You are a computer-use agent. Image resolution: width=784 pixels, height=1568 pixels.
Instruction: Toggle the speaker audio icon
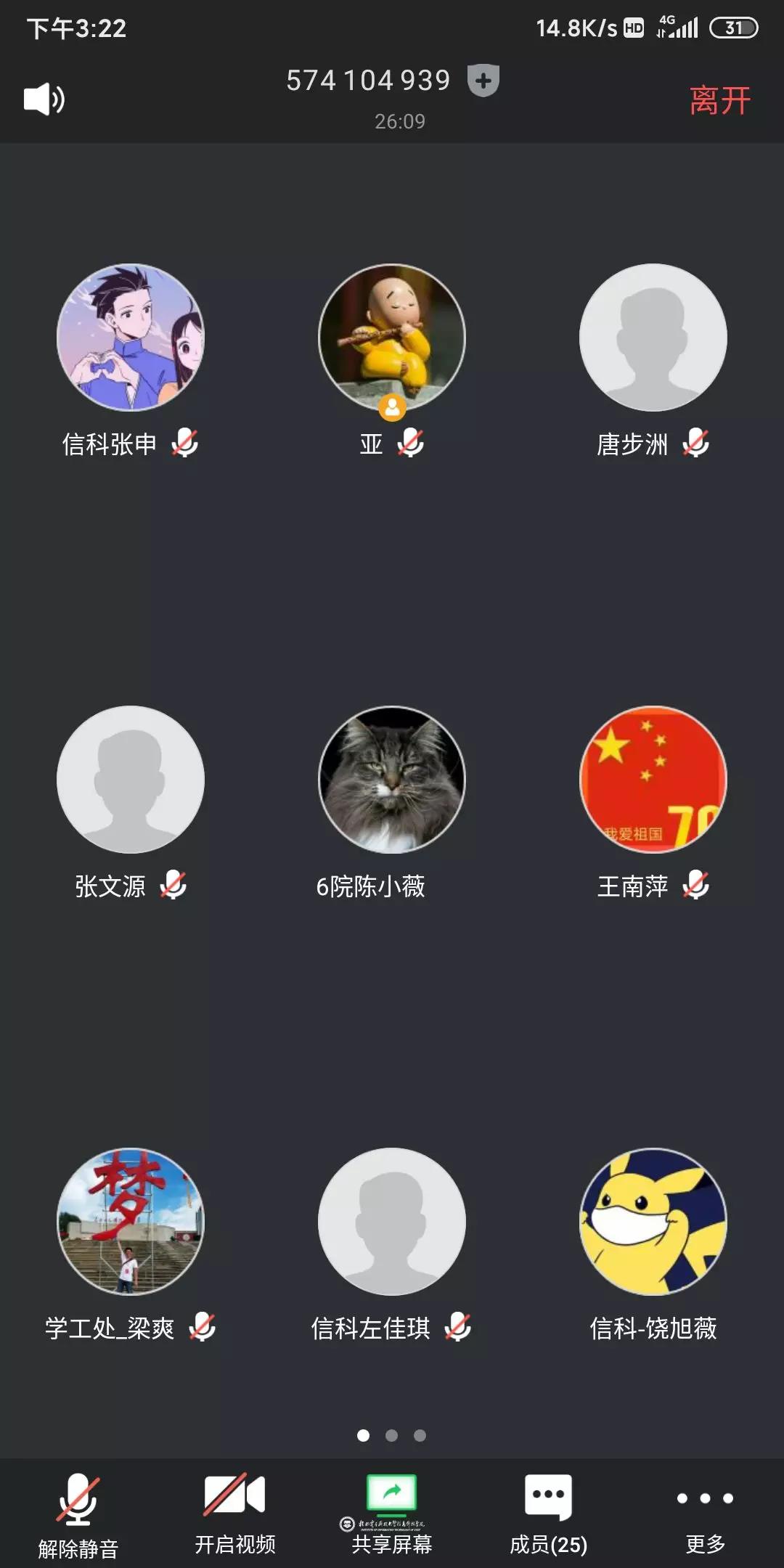44,99
